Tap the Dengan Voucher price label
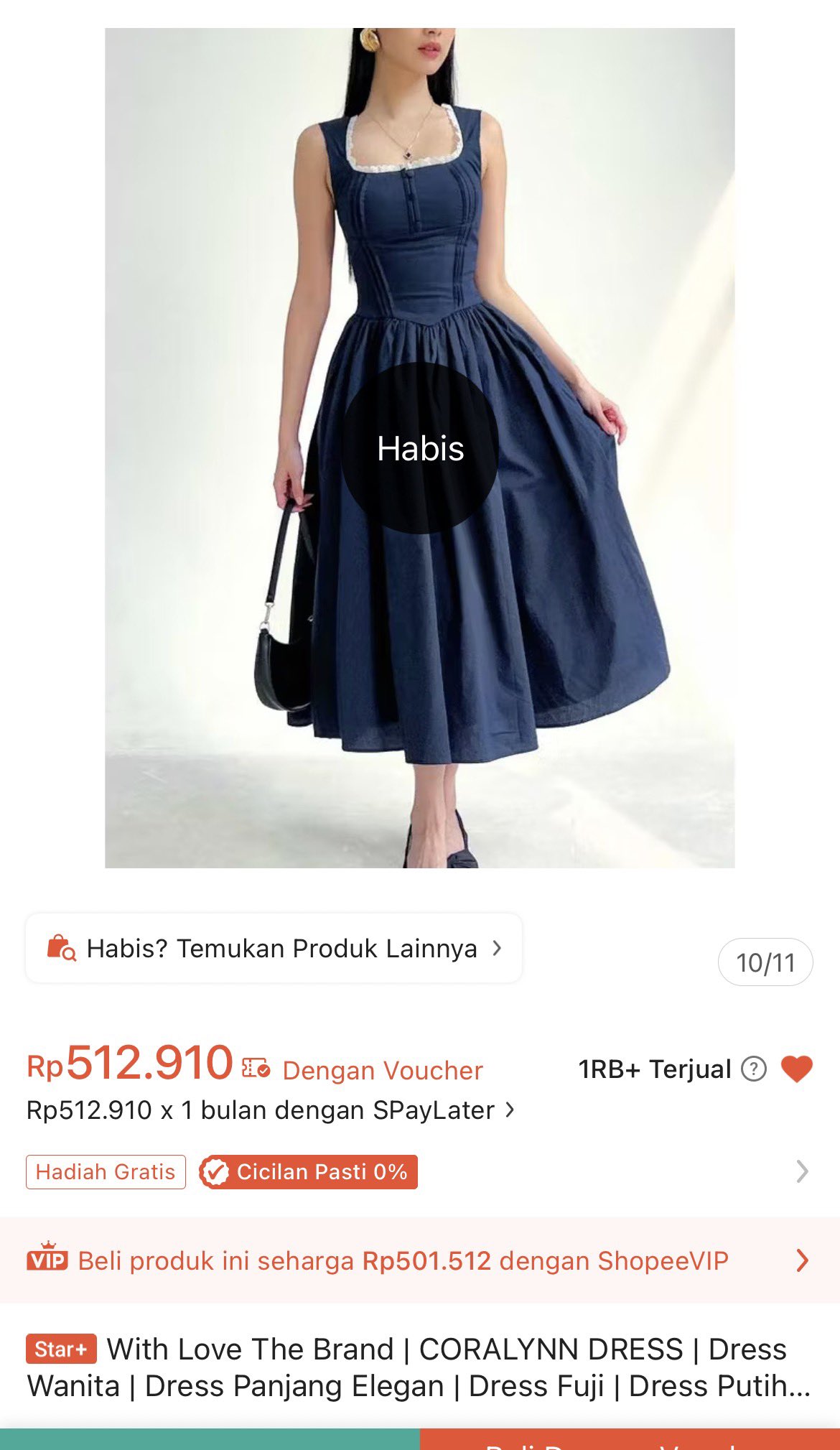The height and width of the screenshot is (1450, 840). point(382,1070)
